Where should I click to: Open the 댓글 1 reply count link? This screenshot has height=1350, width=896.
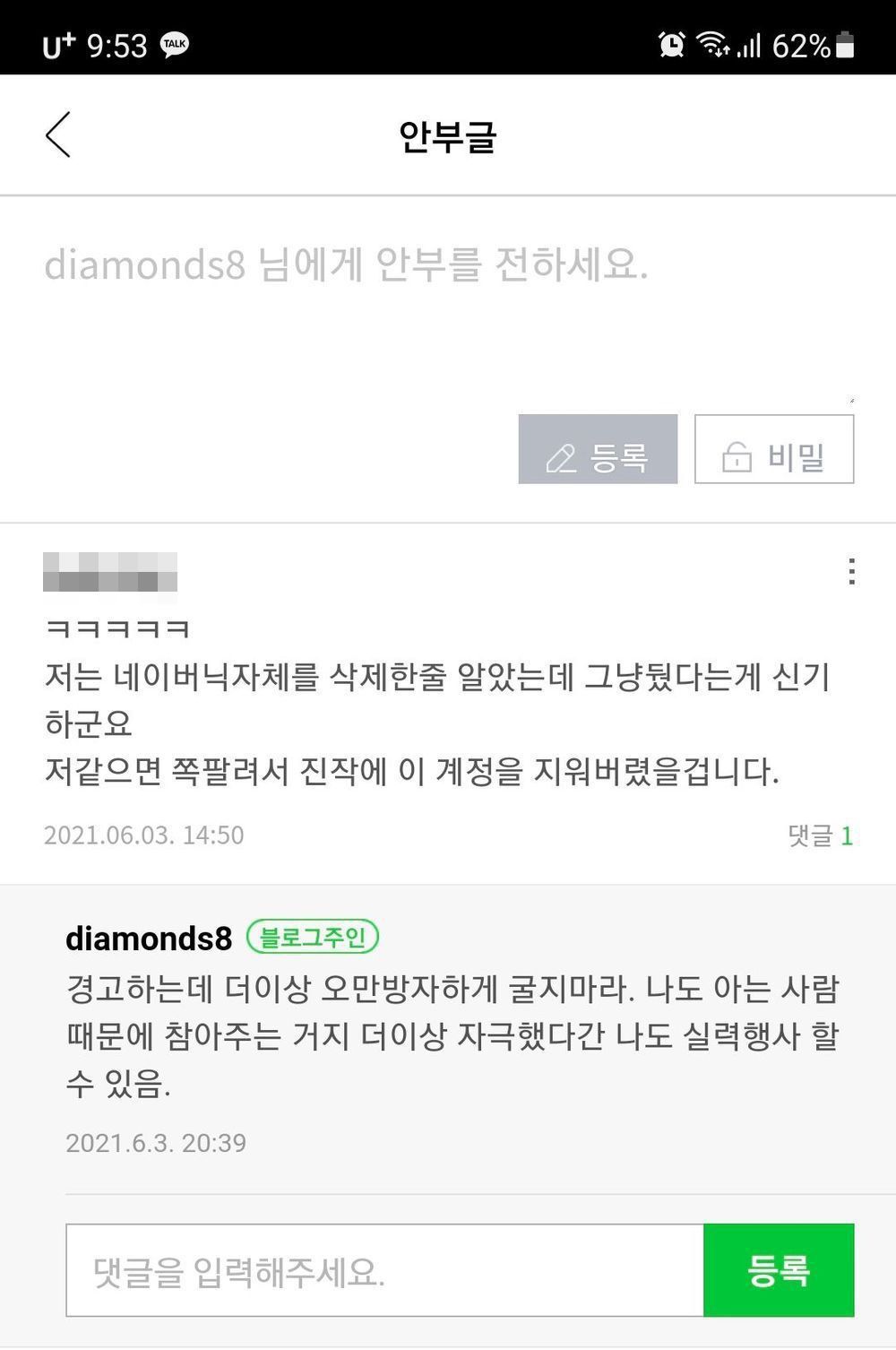point(820,835)
